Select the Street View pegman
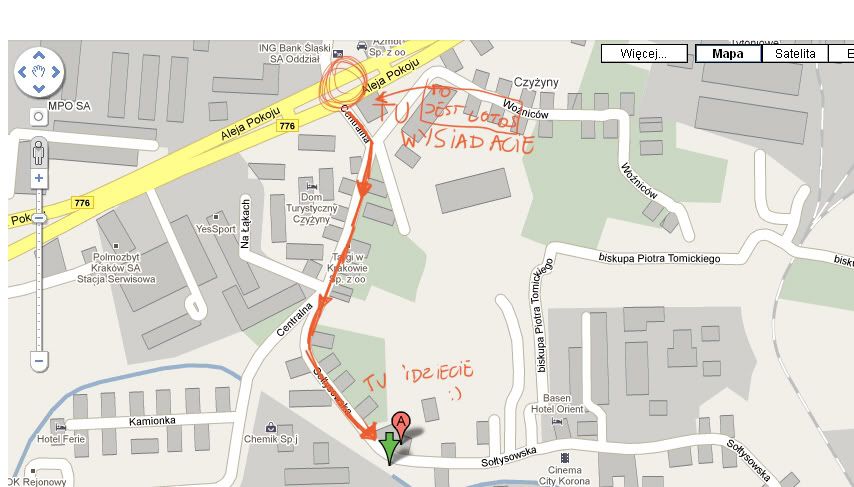This screenshot has width=854, height=487. pos(38,152)
